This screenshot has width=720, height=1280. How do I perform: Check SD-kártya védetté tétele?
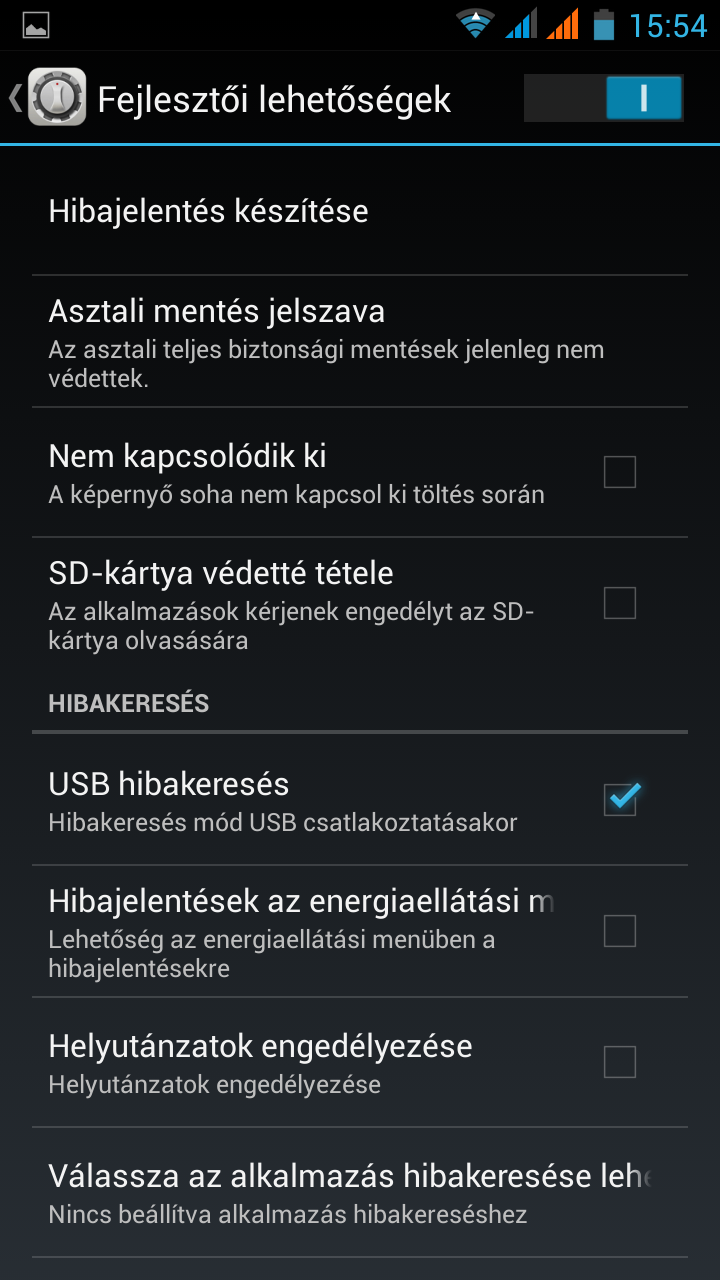[x=620, y=603]
